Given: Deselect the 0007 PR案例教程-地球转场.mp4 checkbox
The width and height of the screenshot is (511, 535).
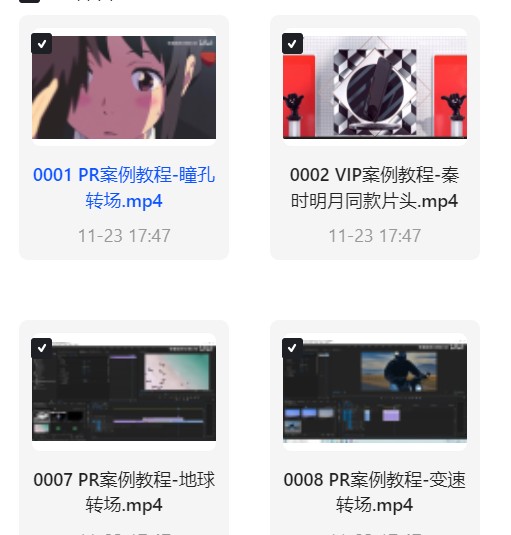Looking at the screenshot, I should [42, 348].
